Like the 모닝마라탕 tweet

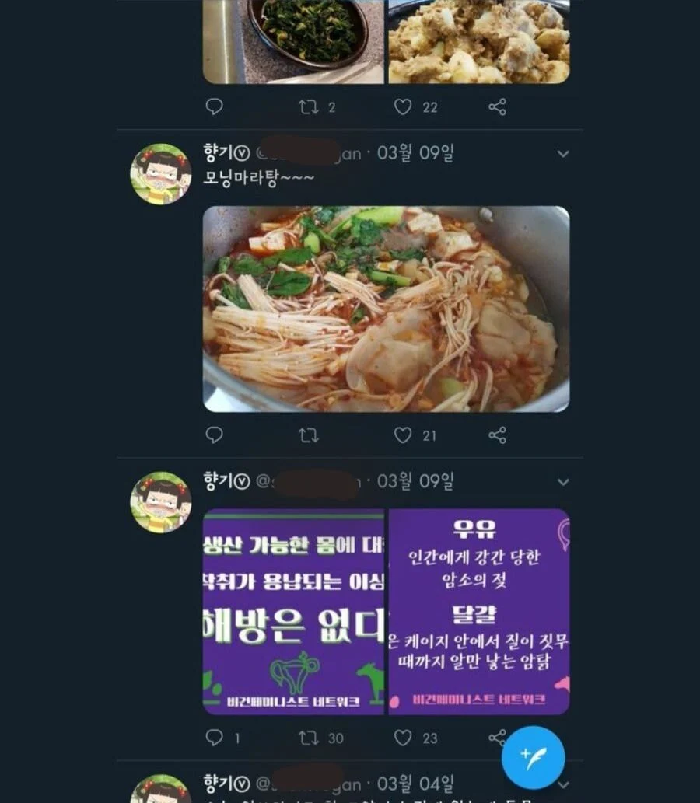[402, 435]
